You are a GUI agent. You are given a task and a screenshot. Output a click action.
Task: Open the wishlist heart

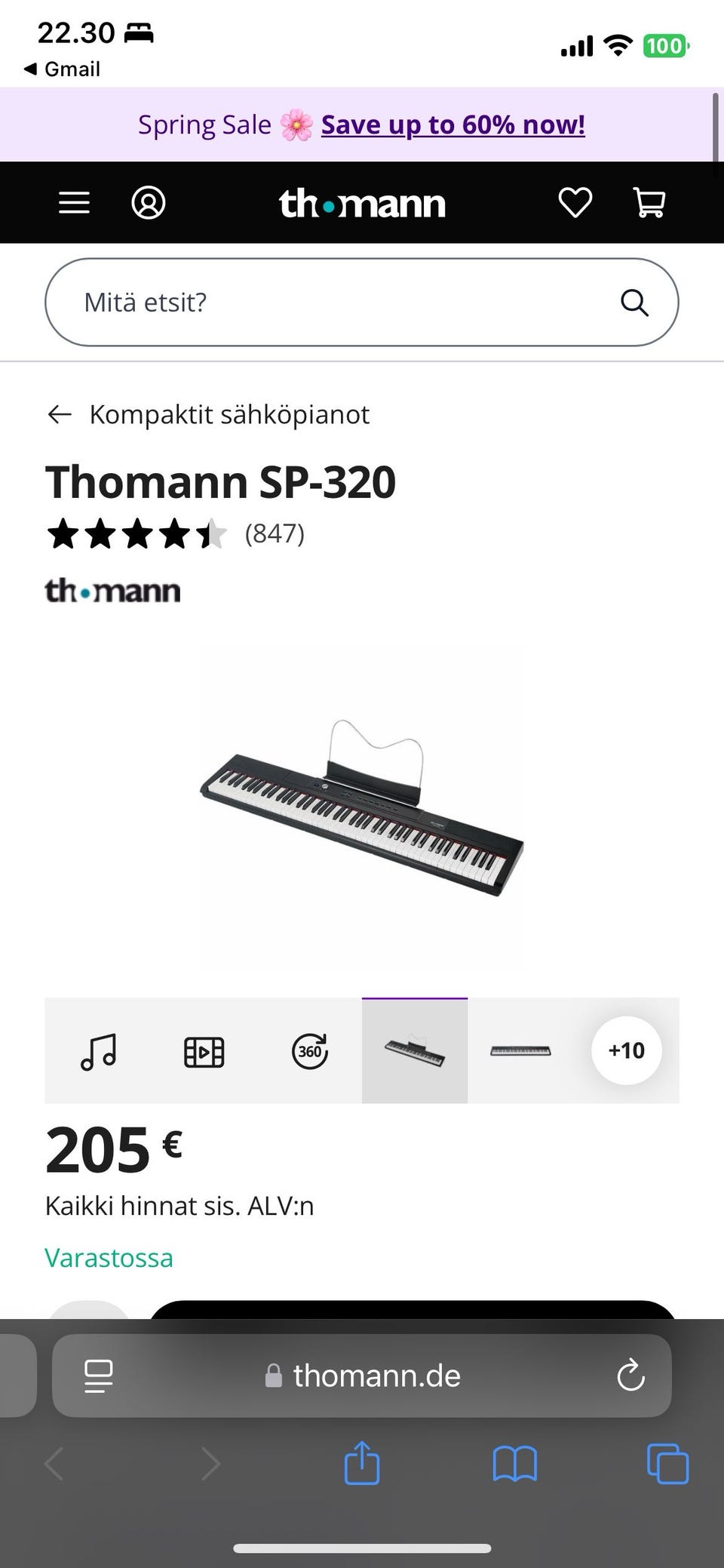point(575,203)
